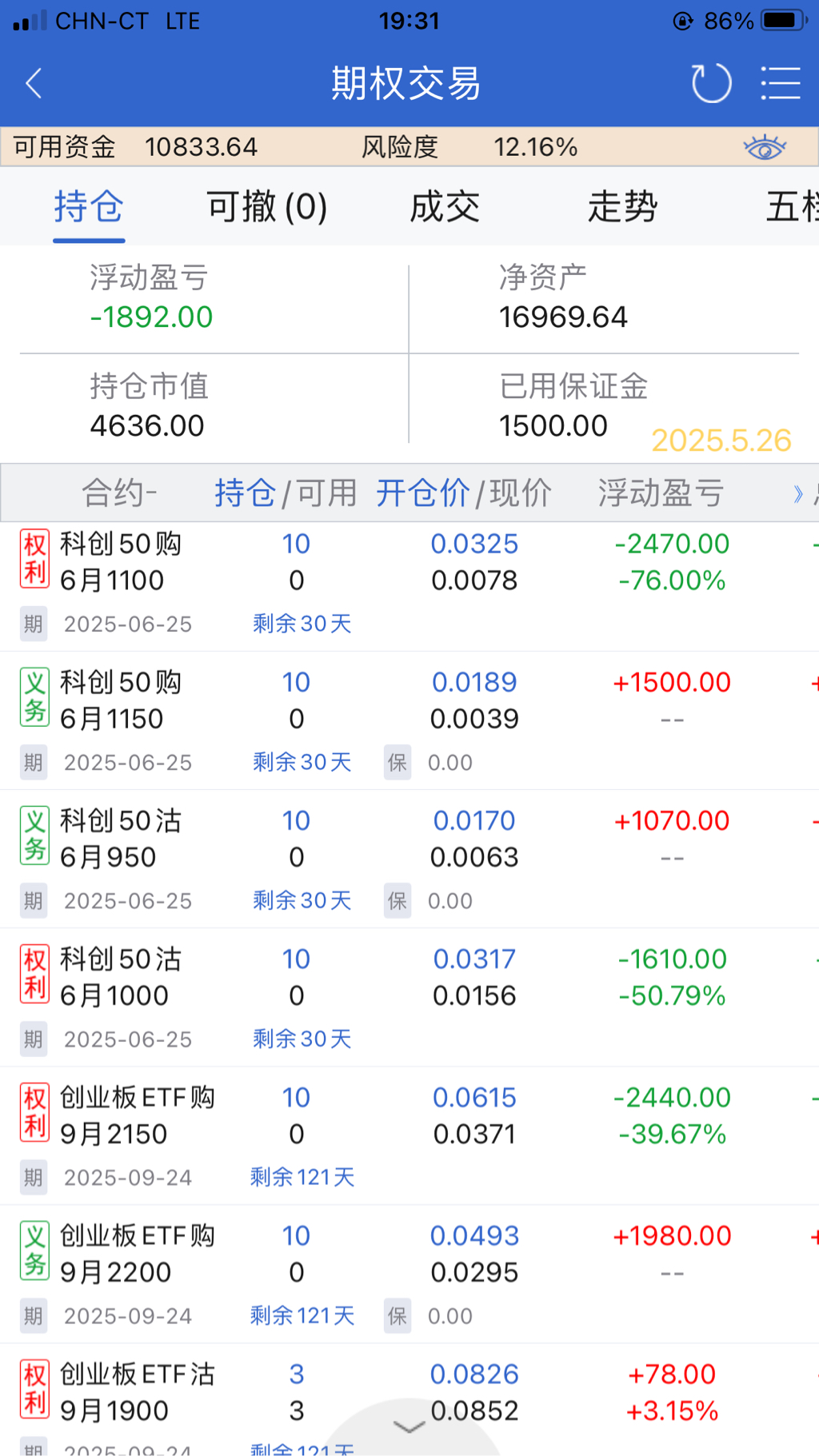Open the list menu icon

click(780, 83)
